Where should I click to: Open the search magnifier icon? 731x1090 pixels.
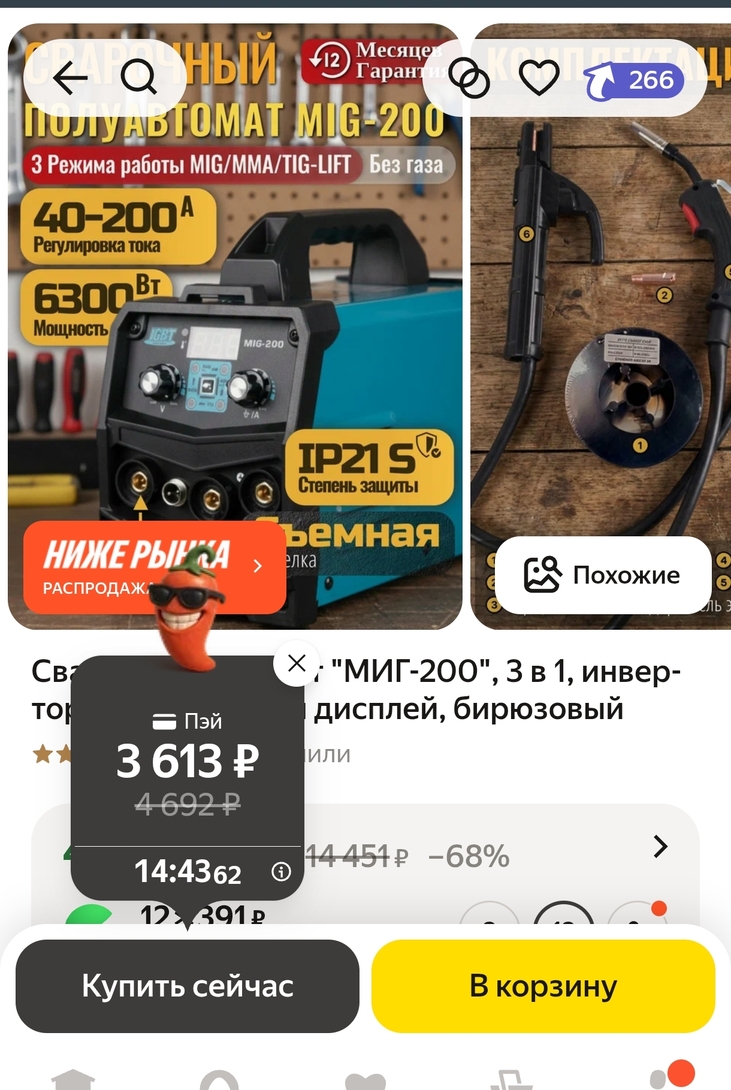point(140,76)
